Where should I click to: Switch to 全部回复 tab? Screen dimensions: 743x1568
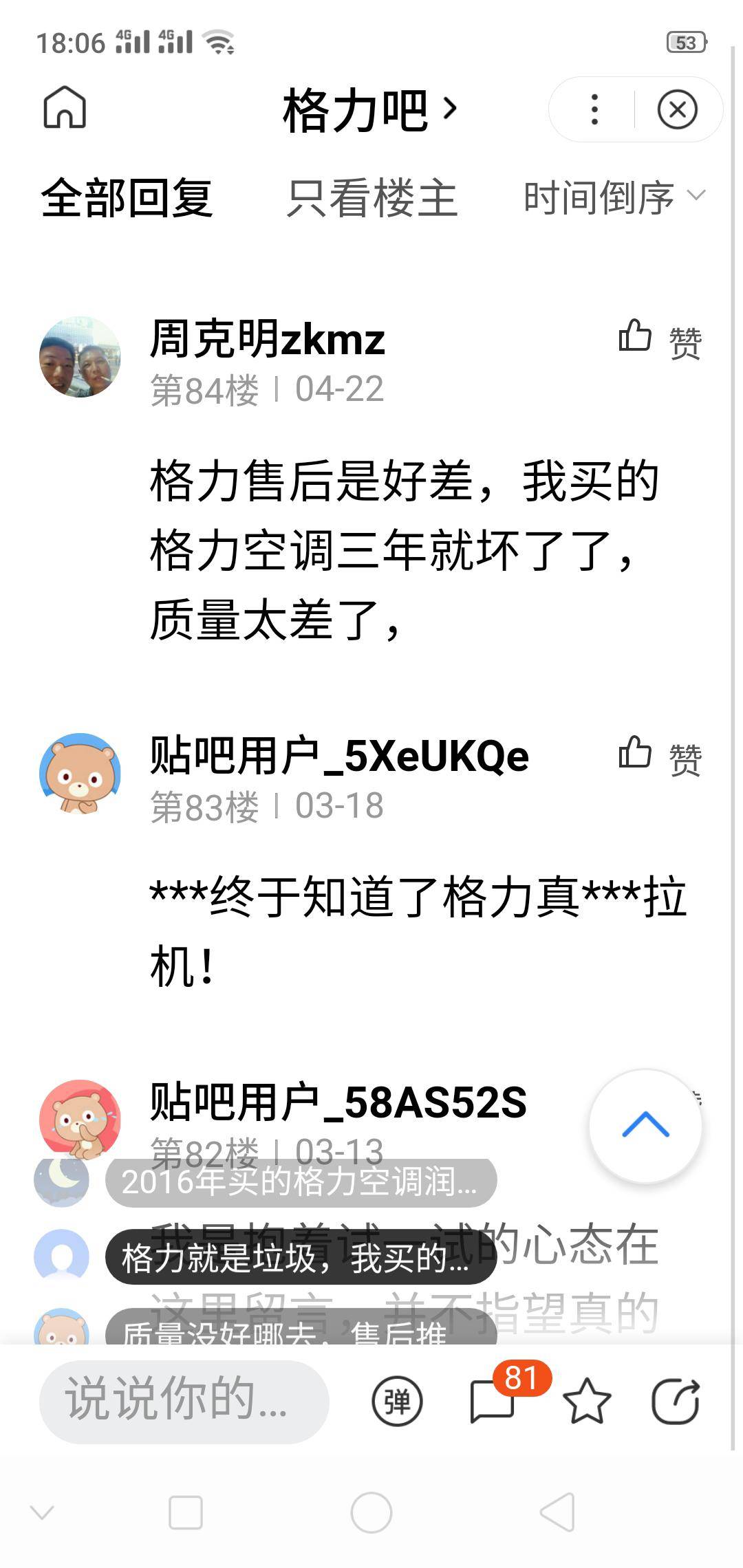[x=127, y=199]
